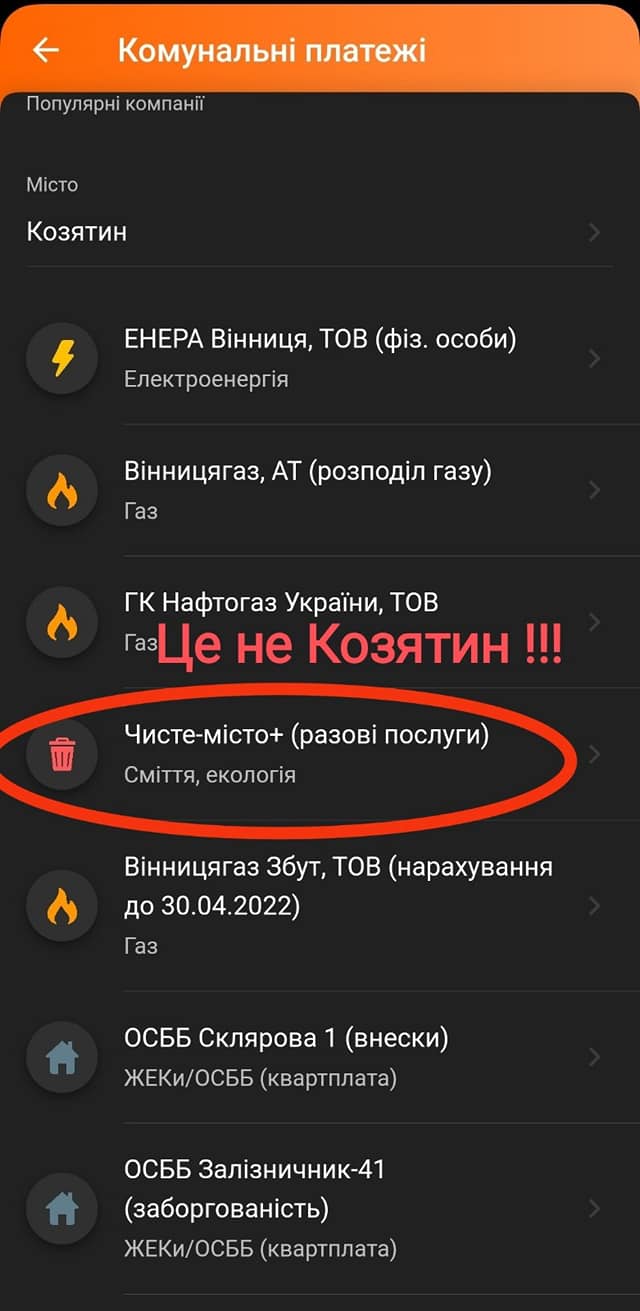Image resolution: width=640 pixels, height=1311 pixels.
Task: Choose Чисте-місто+ (разові послуги)
Action: pos(318,754)
